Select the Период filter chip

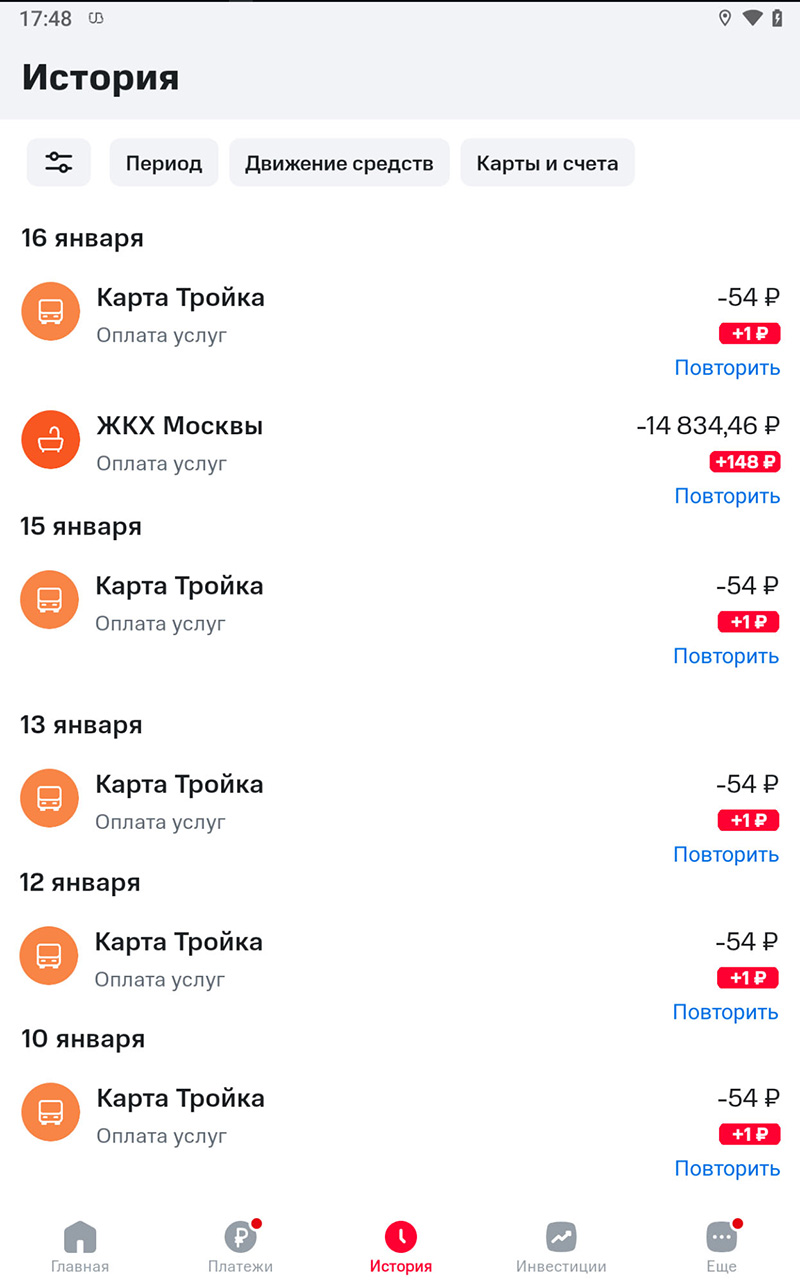tap(164, 163)
